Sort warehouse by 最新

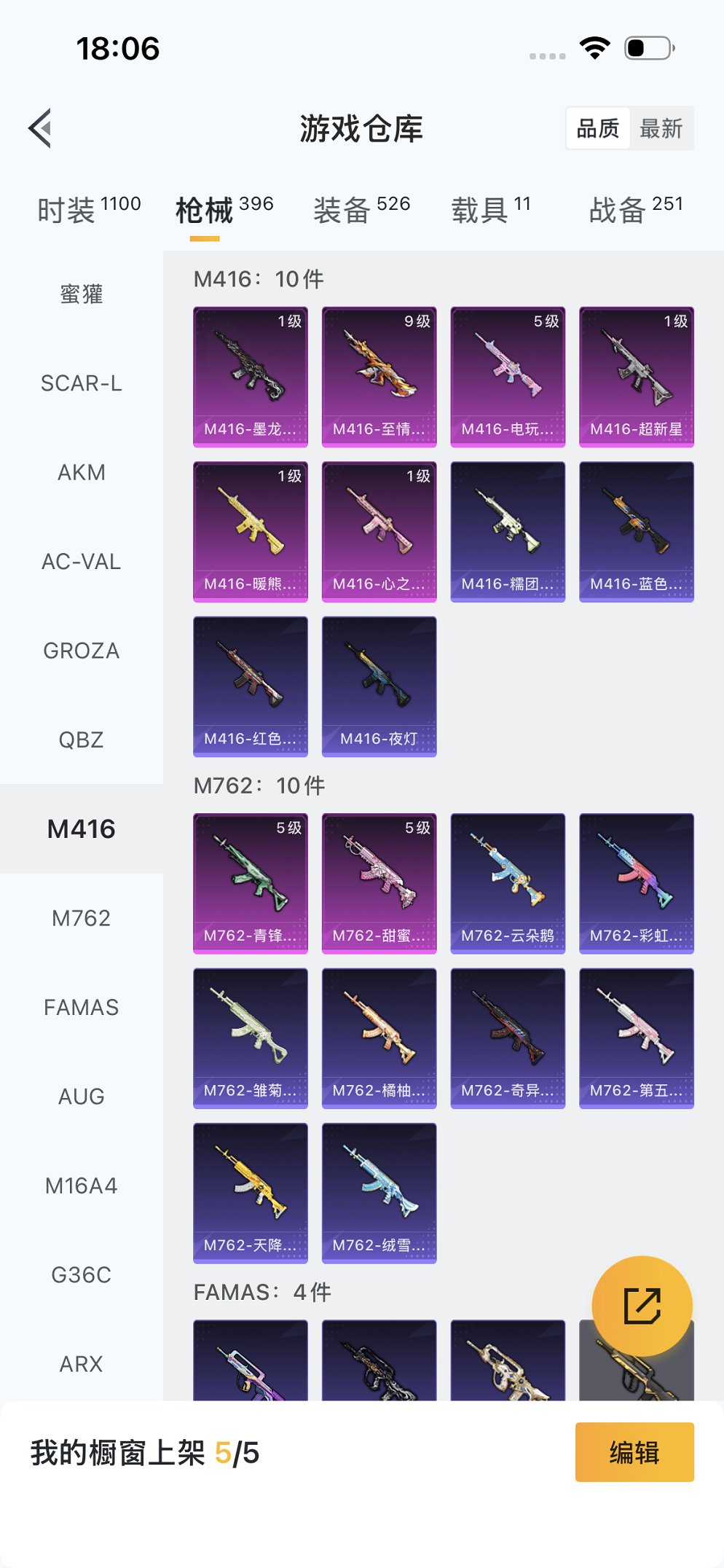[661, 129]
